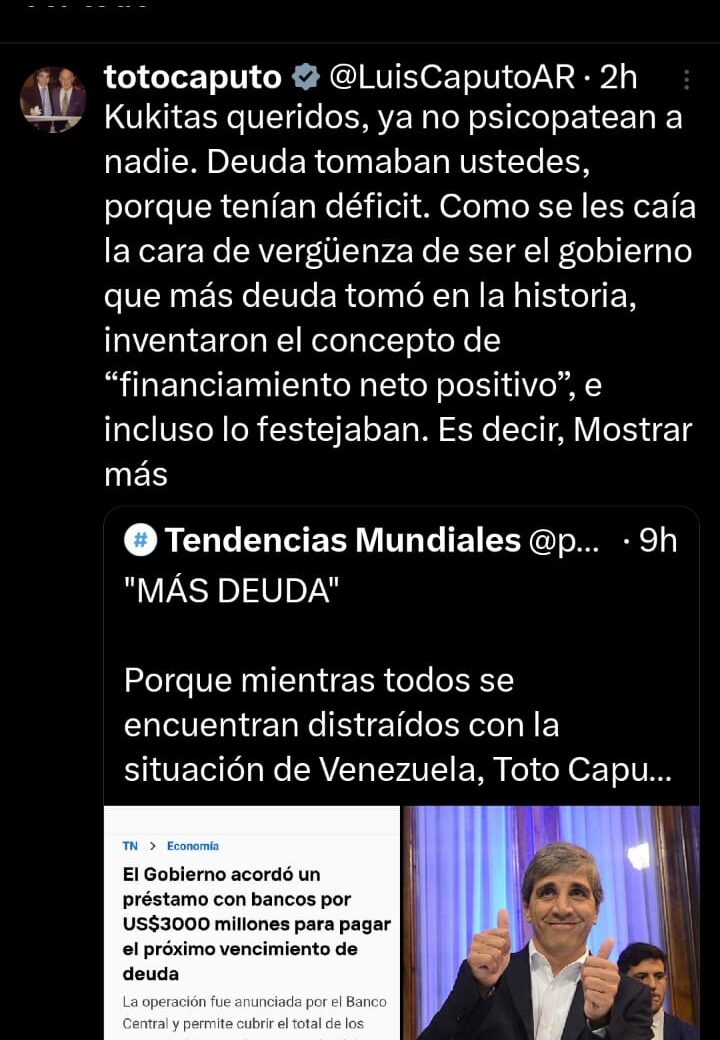
Task: View the TN news headline image
Action: point(252,922)
